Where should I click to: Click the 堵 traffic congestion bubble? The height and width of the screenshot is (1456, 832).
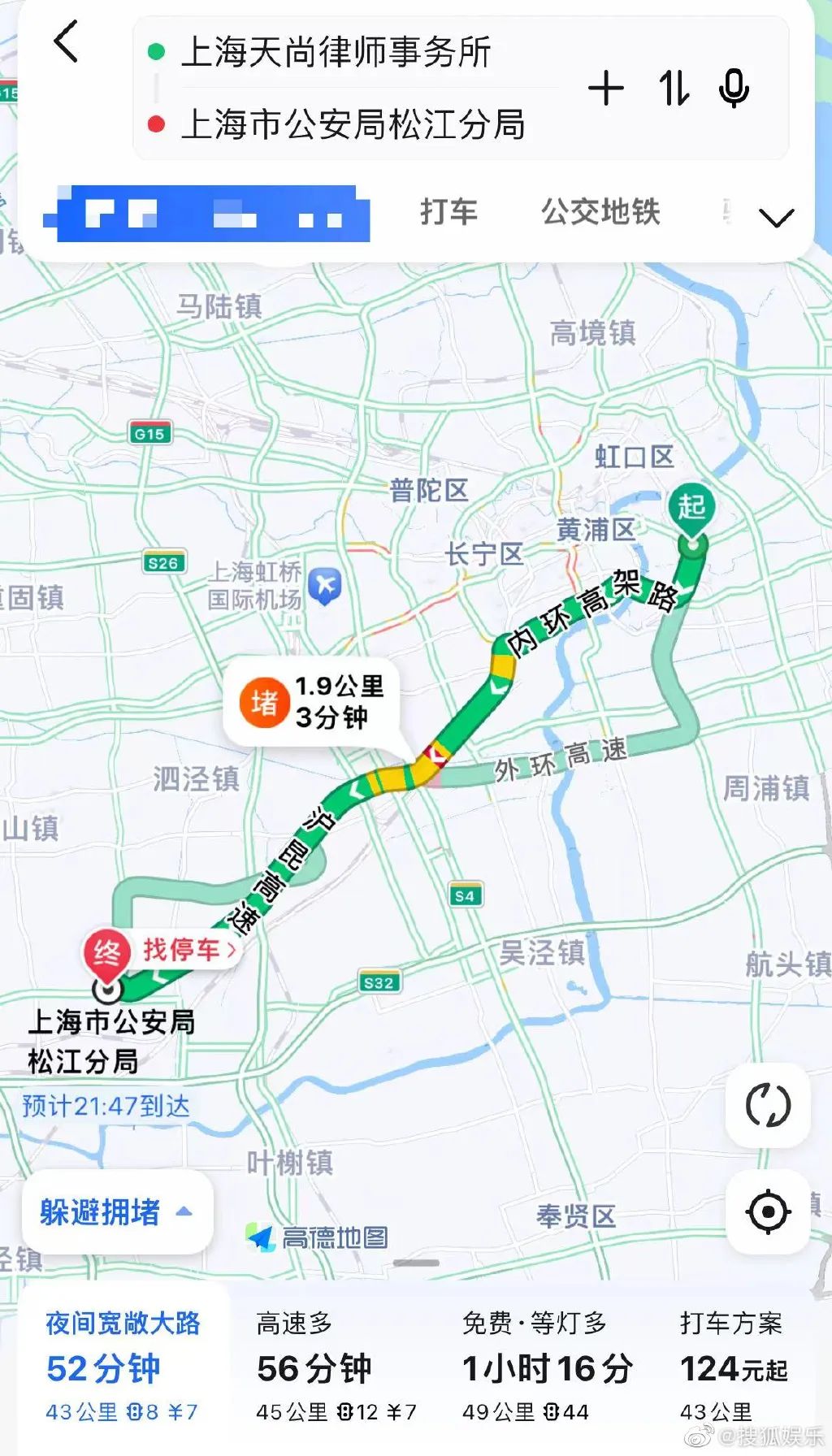pos(316,704)
